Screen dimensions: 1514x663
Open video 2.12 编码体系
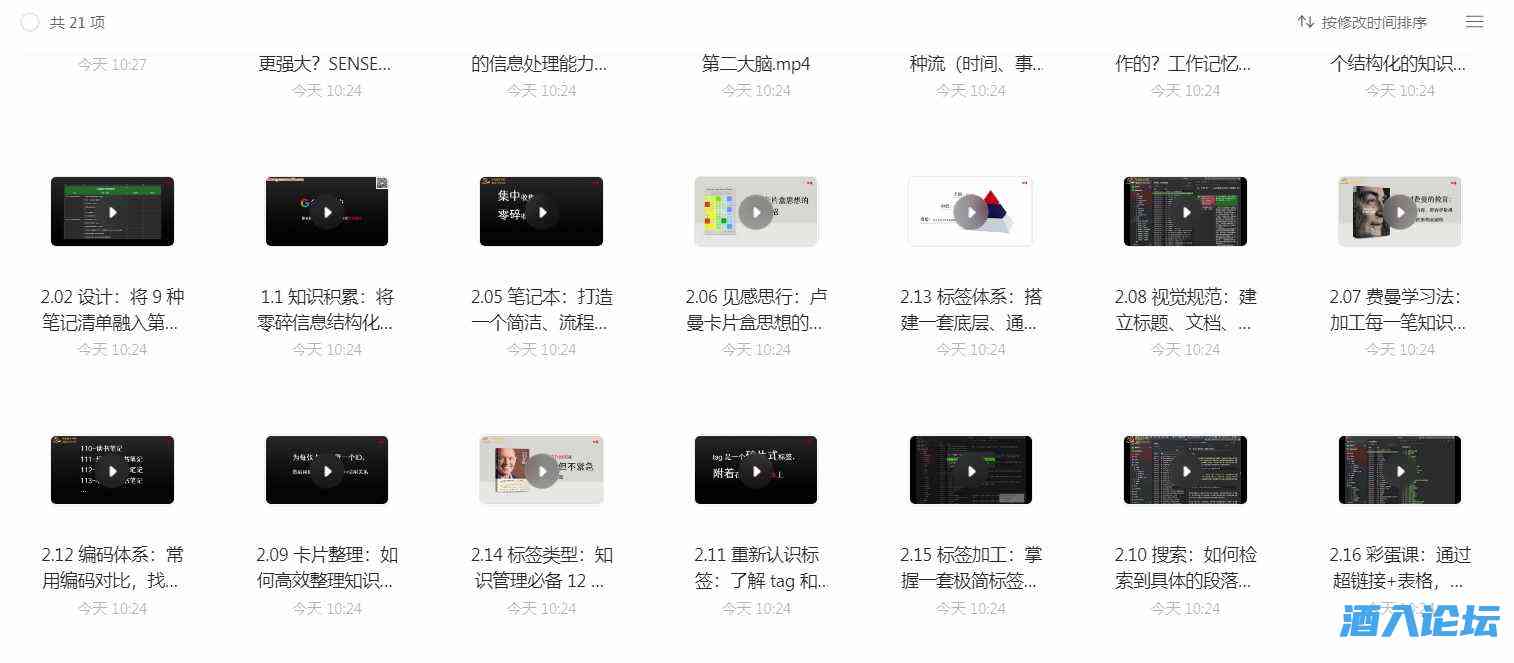click(112, 470)
